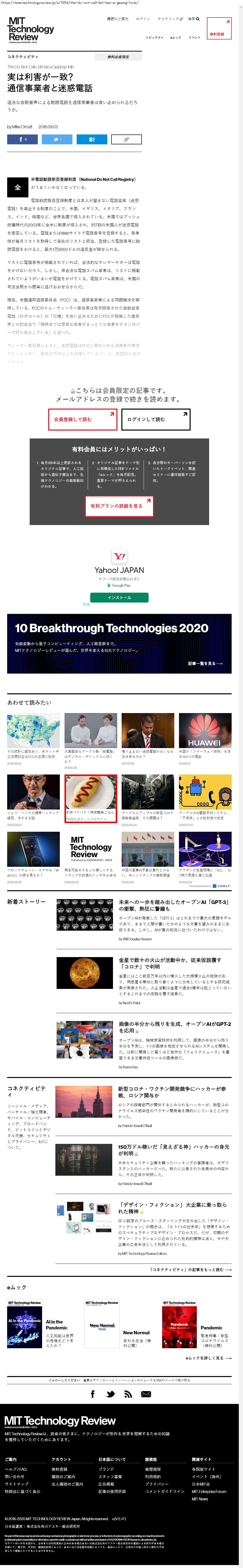Bookmark the article on Hatena B!

click(91, 139)
